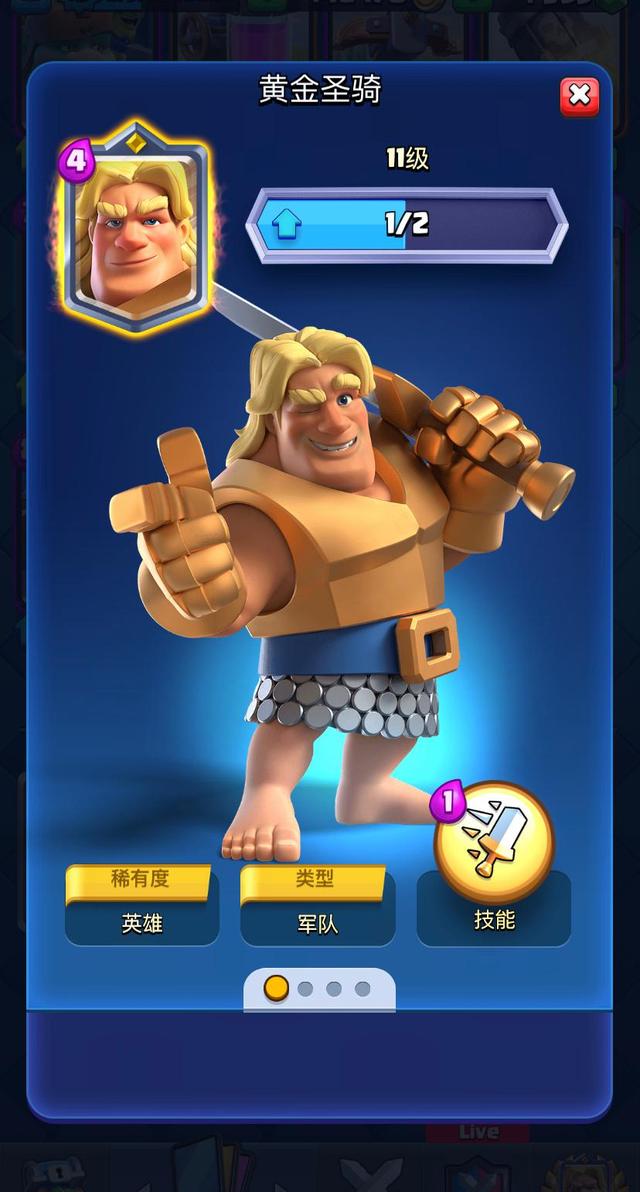640x1192 pixels.
Task: Jump to the last page indicator dot
Action: (x=362, y=989)
